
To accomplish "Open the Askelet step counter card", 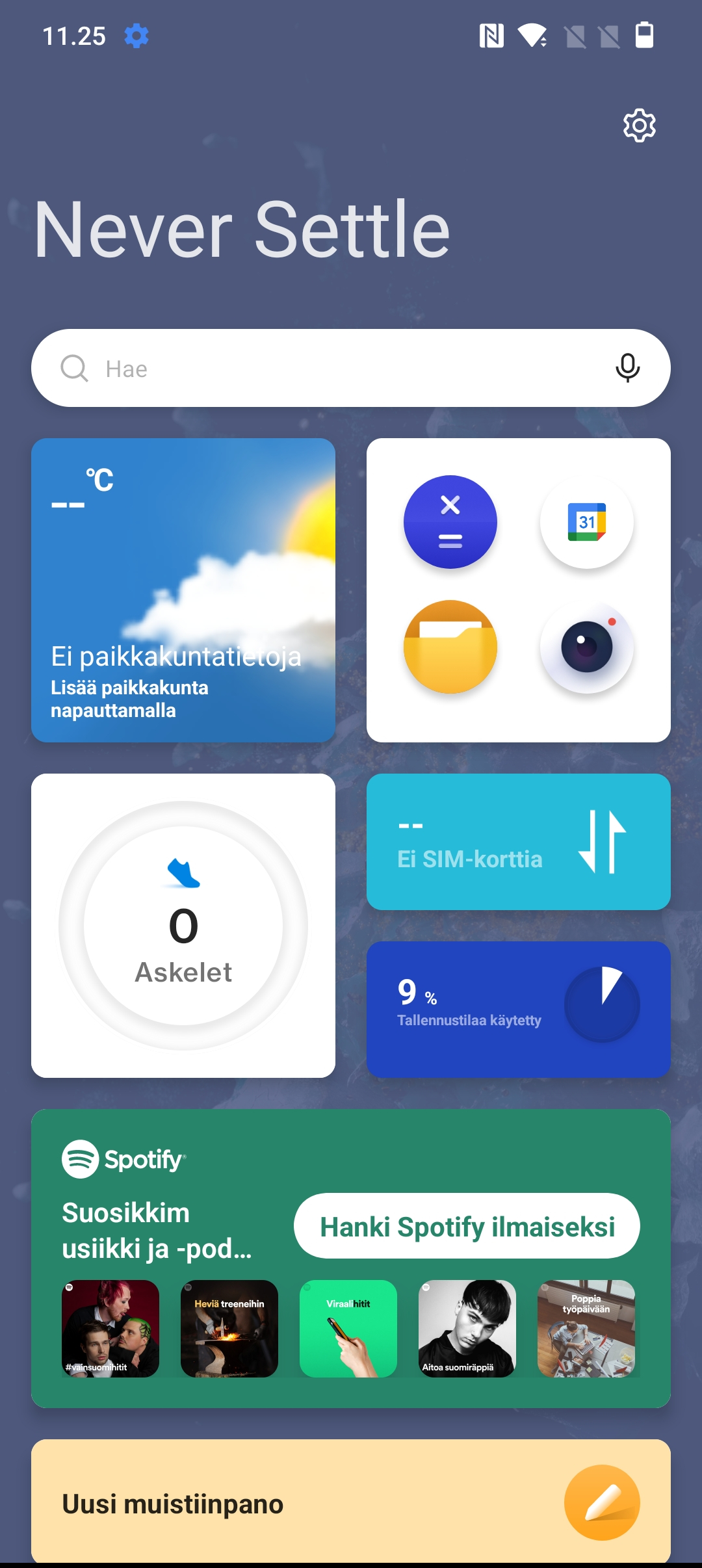I will [183, 926].
